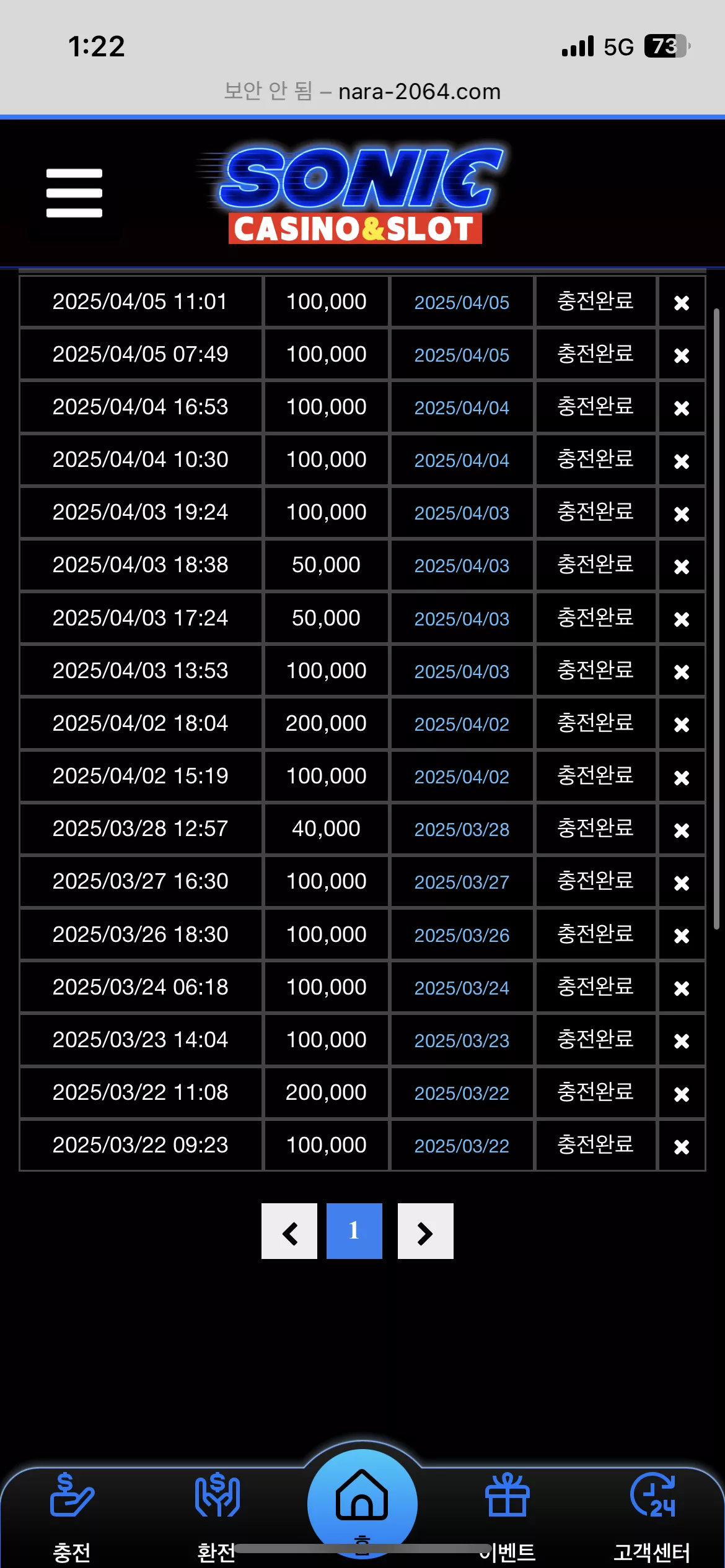Viewport: 725px width, 1568px height.
Task: Delete the 2025/04/04 16:53 record
Action: click(682, 407)
